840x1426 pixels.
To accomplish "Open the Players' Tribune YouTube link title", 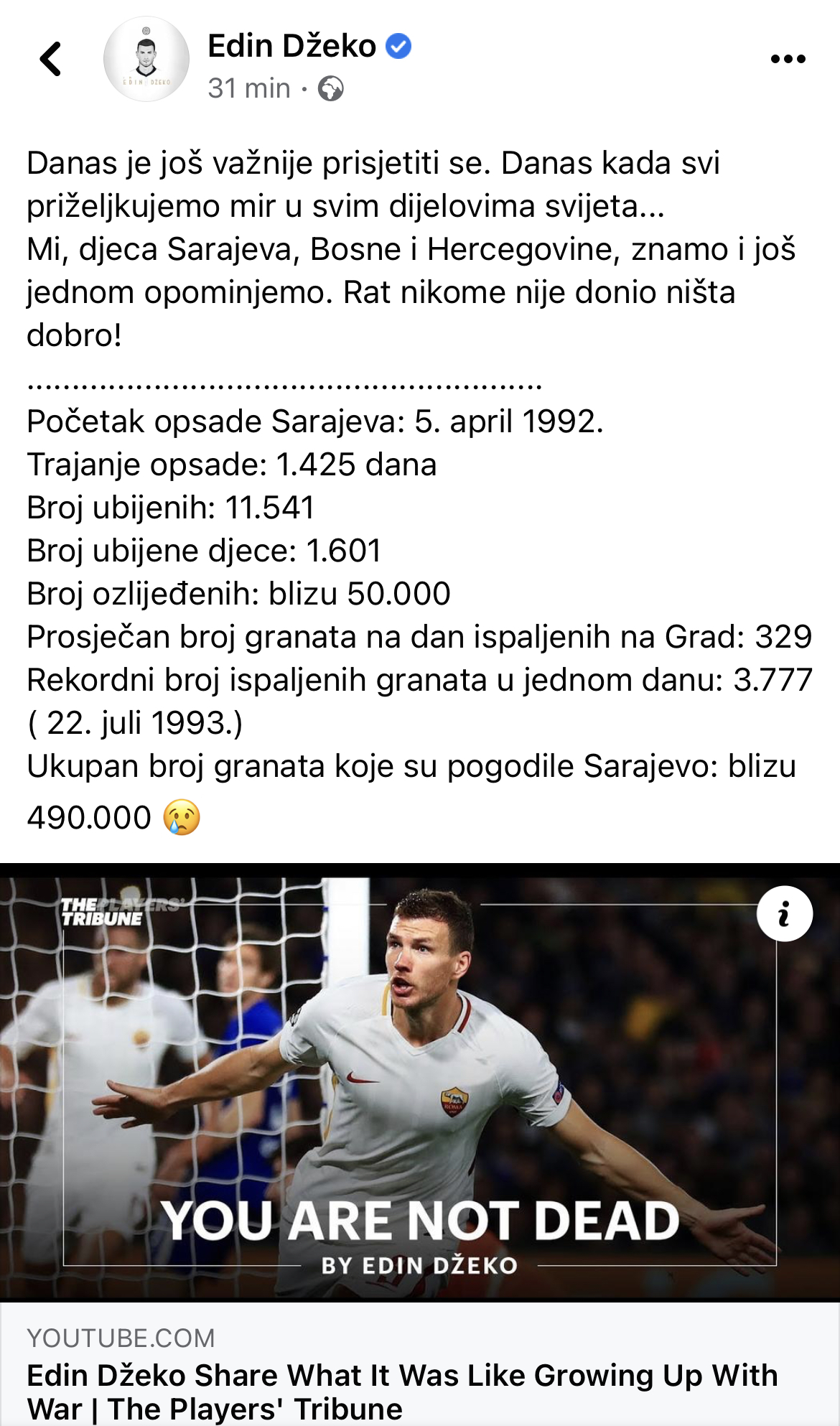I will click(x=402, y=1392).
